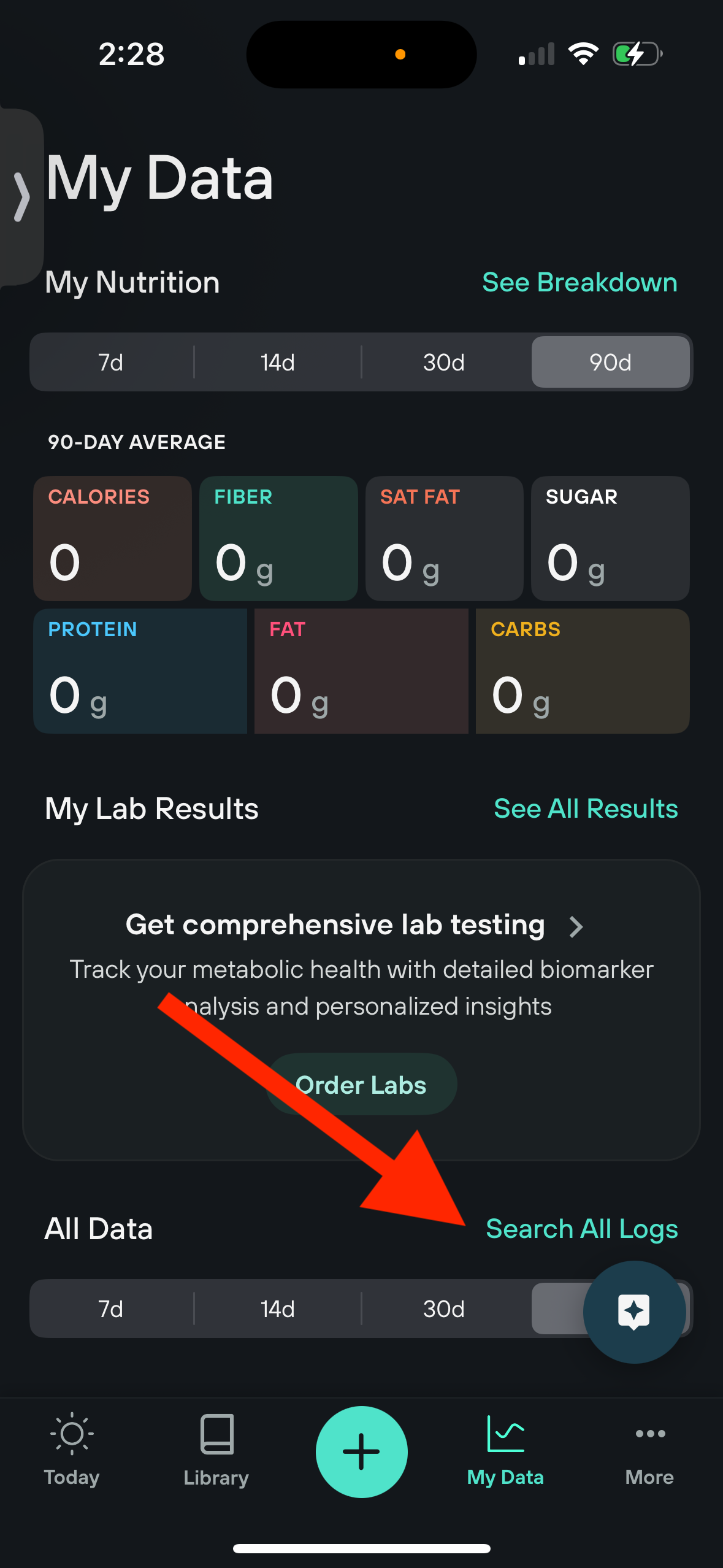
Task: Select the 14d range under My Nutrition
Action: pyautogui.click(x=278, y=363)
